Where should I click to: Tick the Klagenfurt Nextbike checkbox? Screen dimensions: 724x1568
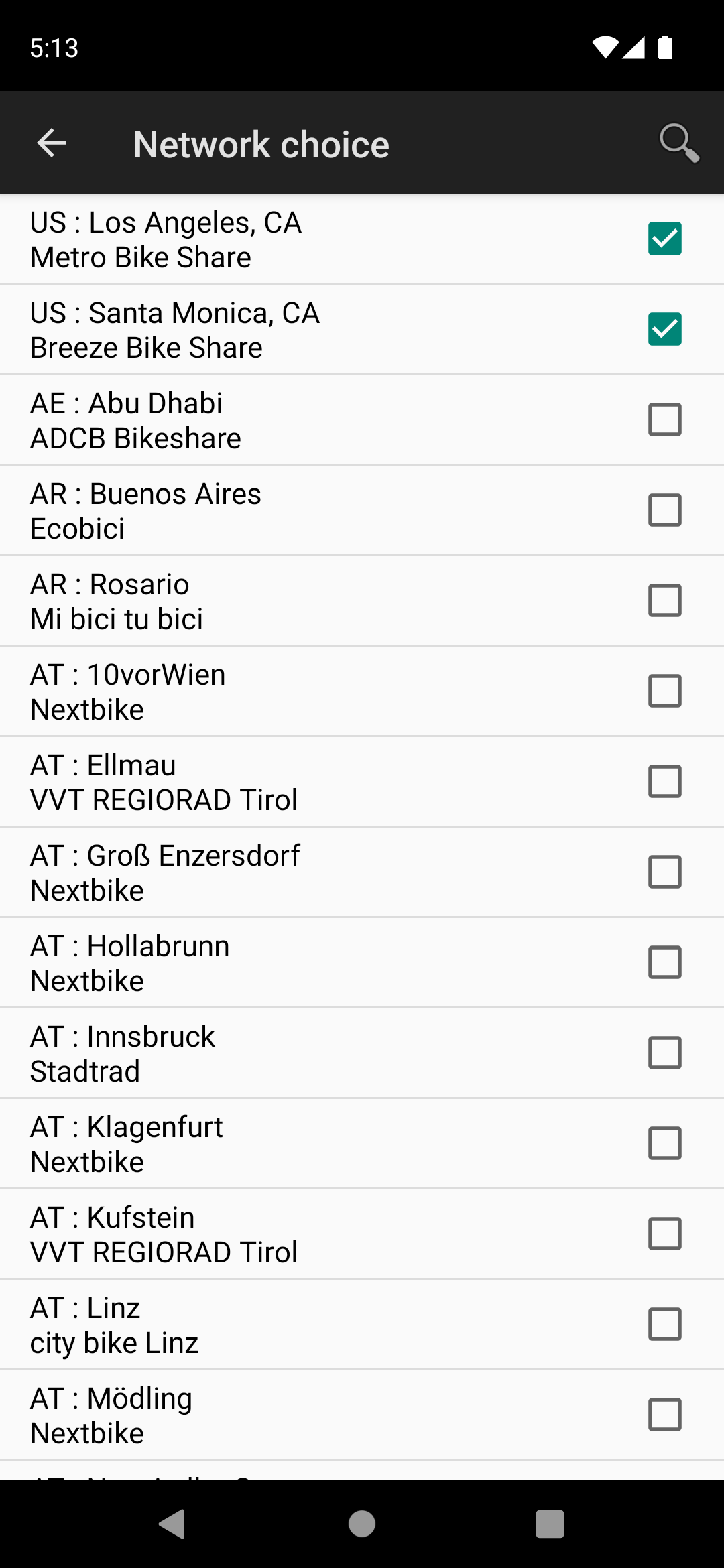pos(664,1144)
